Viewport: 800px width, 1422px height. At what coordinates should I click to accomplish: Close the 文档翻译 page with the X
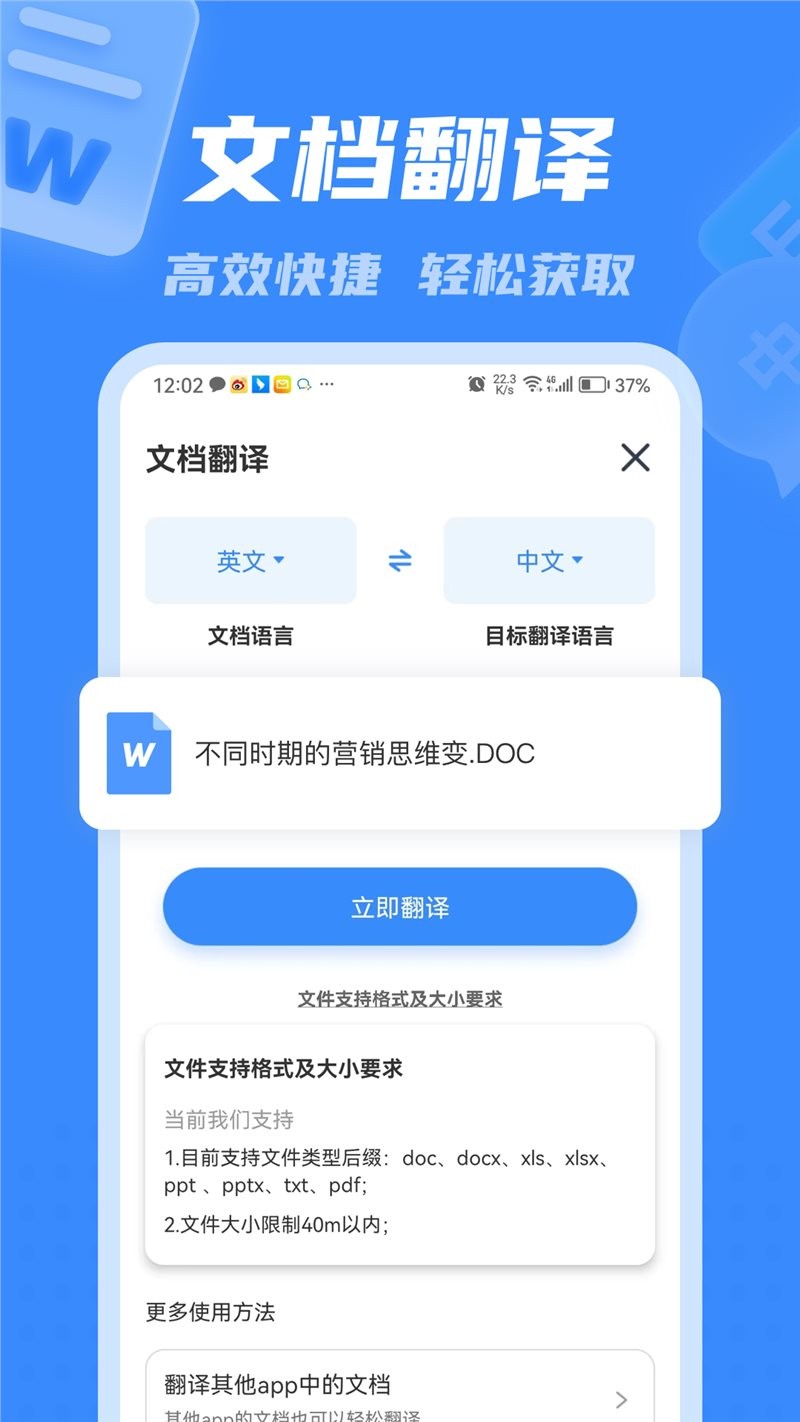pyautogui.click(x=635, y=458)
